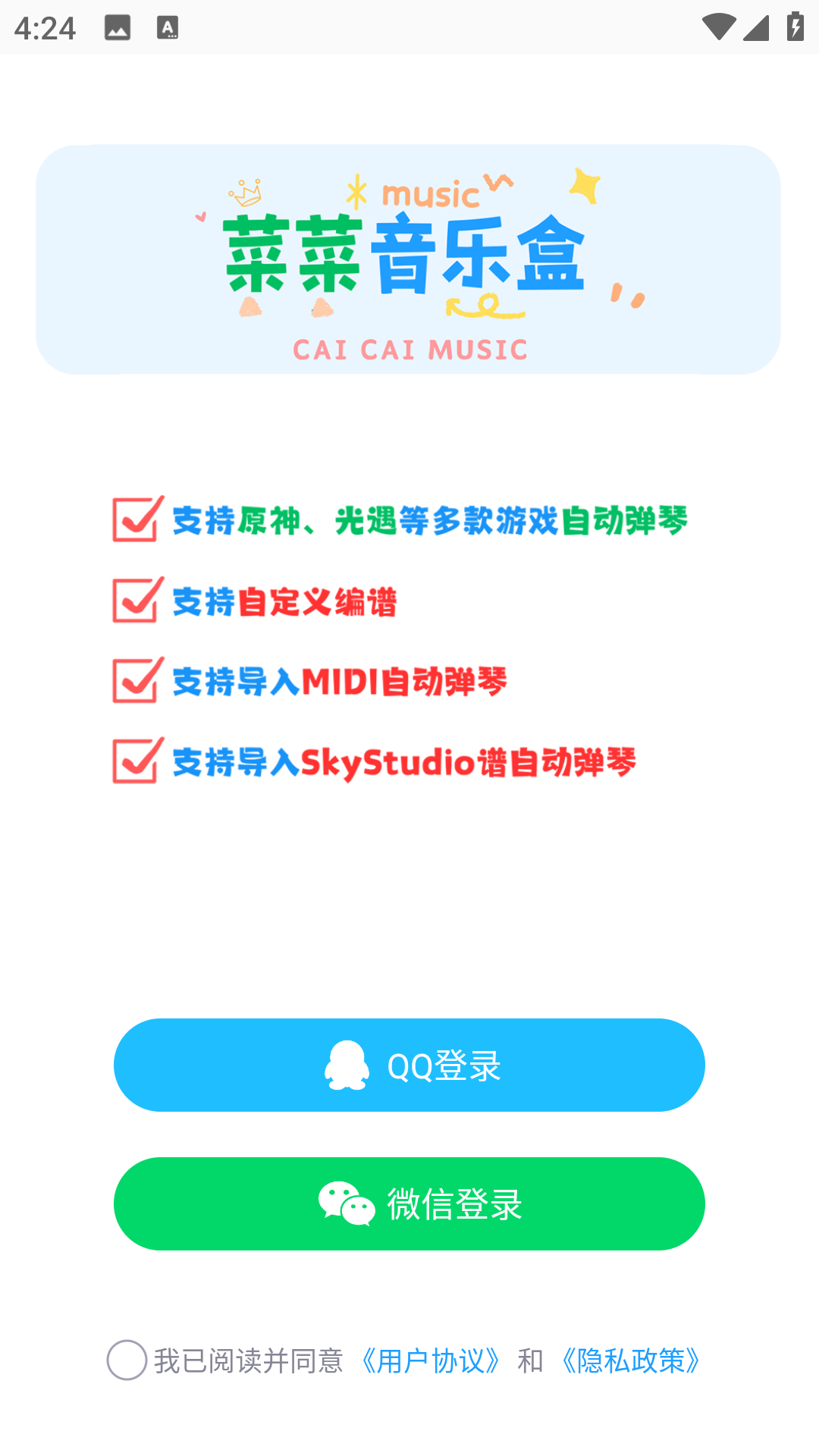Click the battery icon in the status bar

click(794, 25)
